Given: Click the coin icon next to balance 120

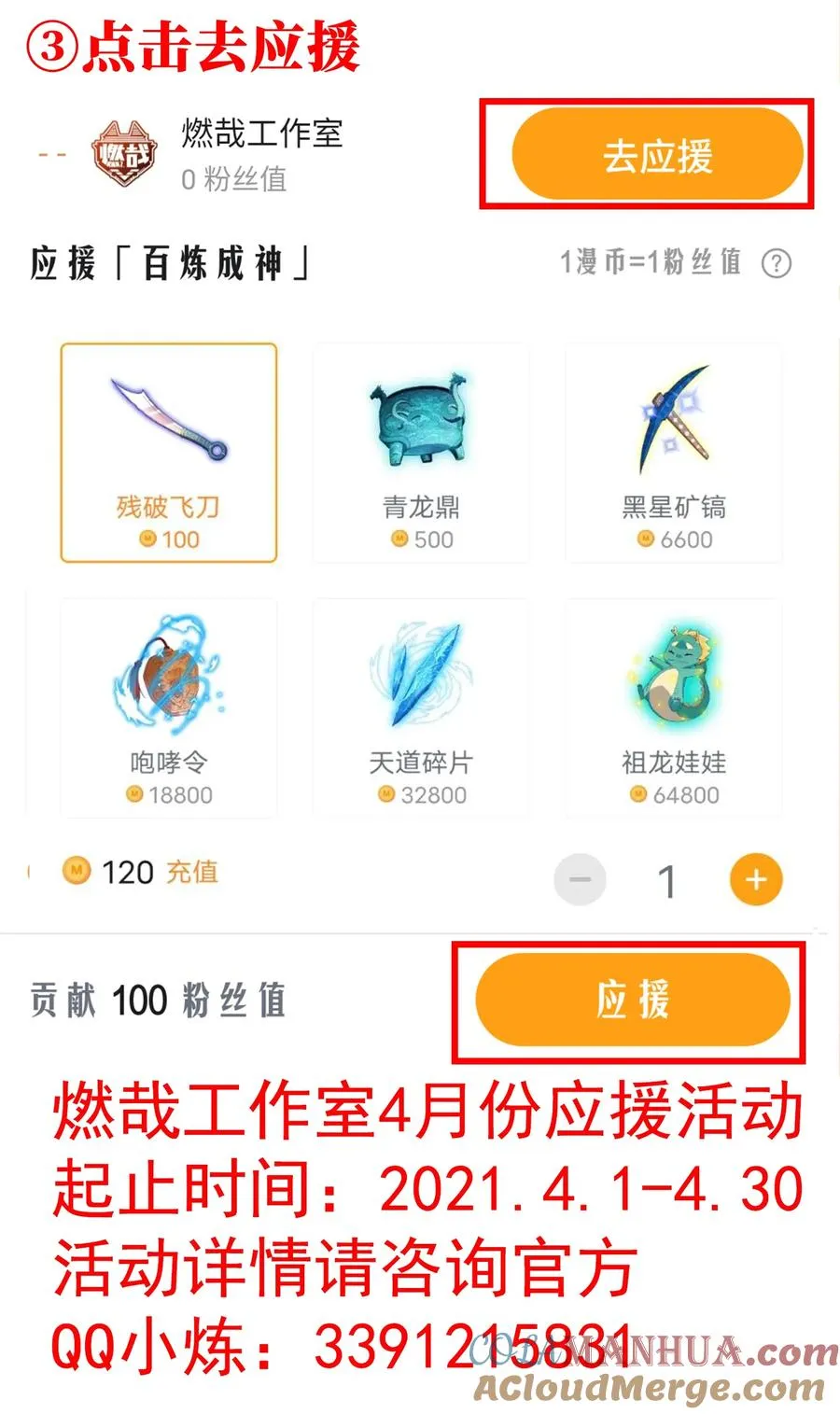Looking at the screenshot, I should (75, 871).
